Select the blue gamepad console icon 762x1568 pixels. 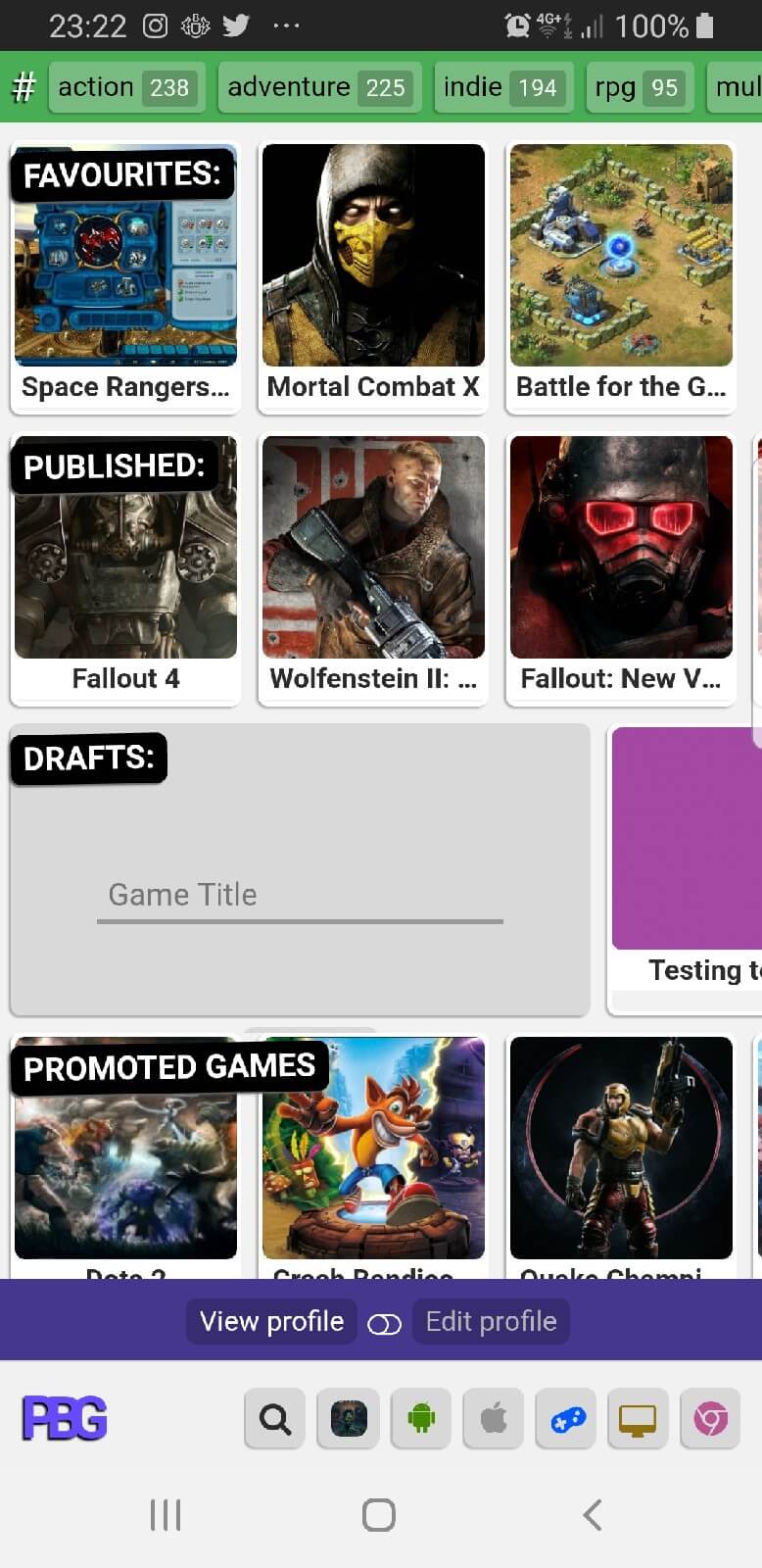click(567, 1418)
